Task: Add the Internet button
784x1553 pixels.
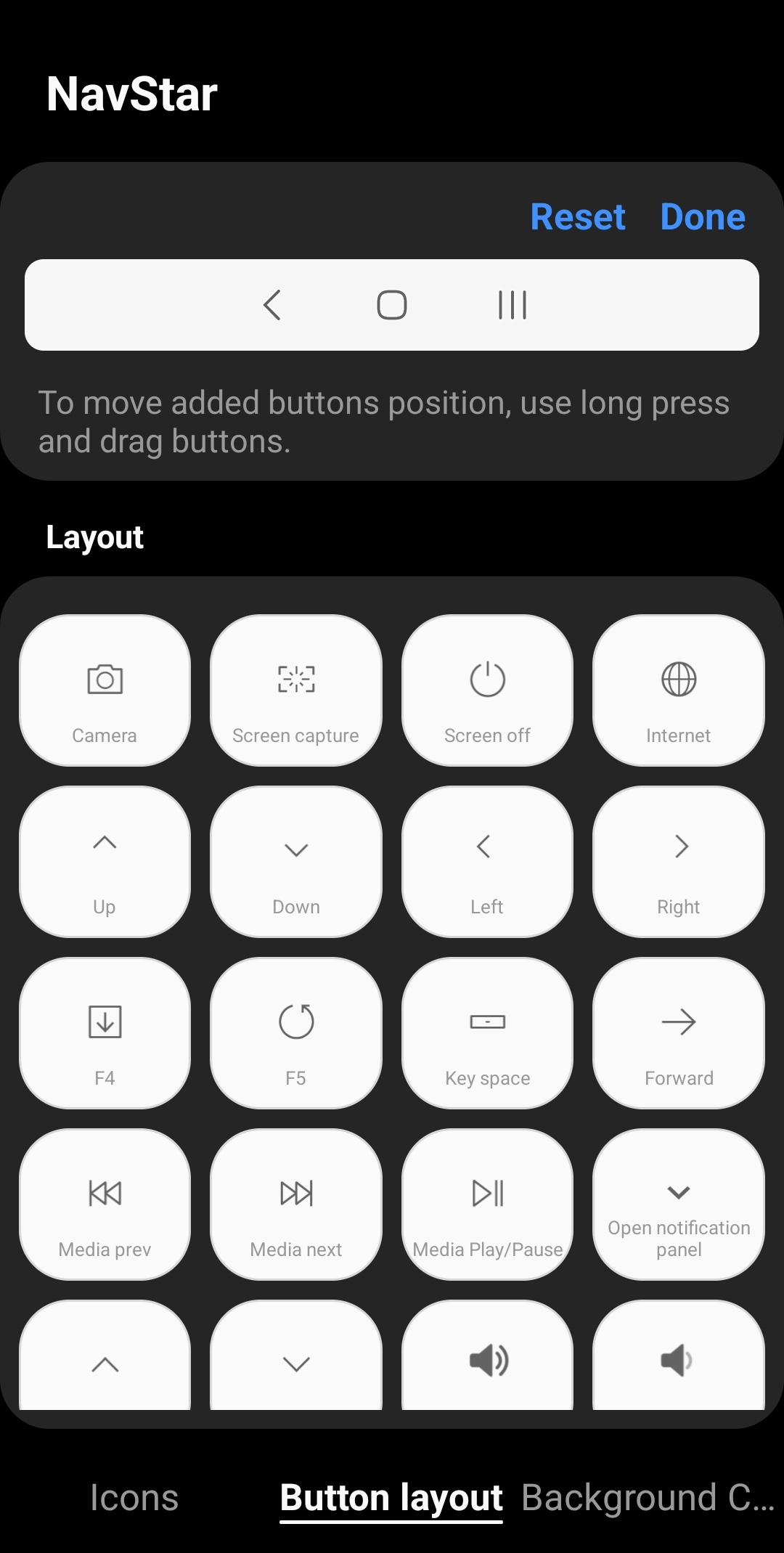Action: [679, 690]
